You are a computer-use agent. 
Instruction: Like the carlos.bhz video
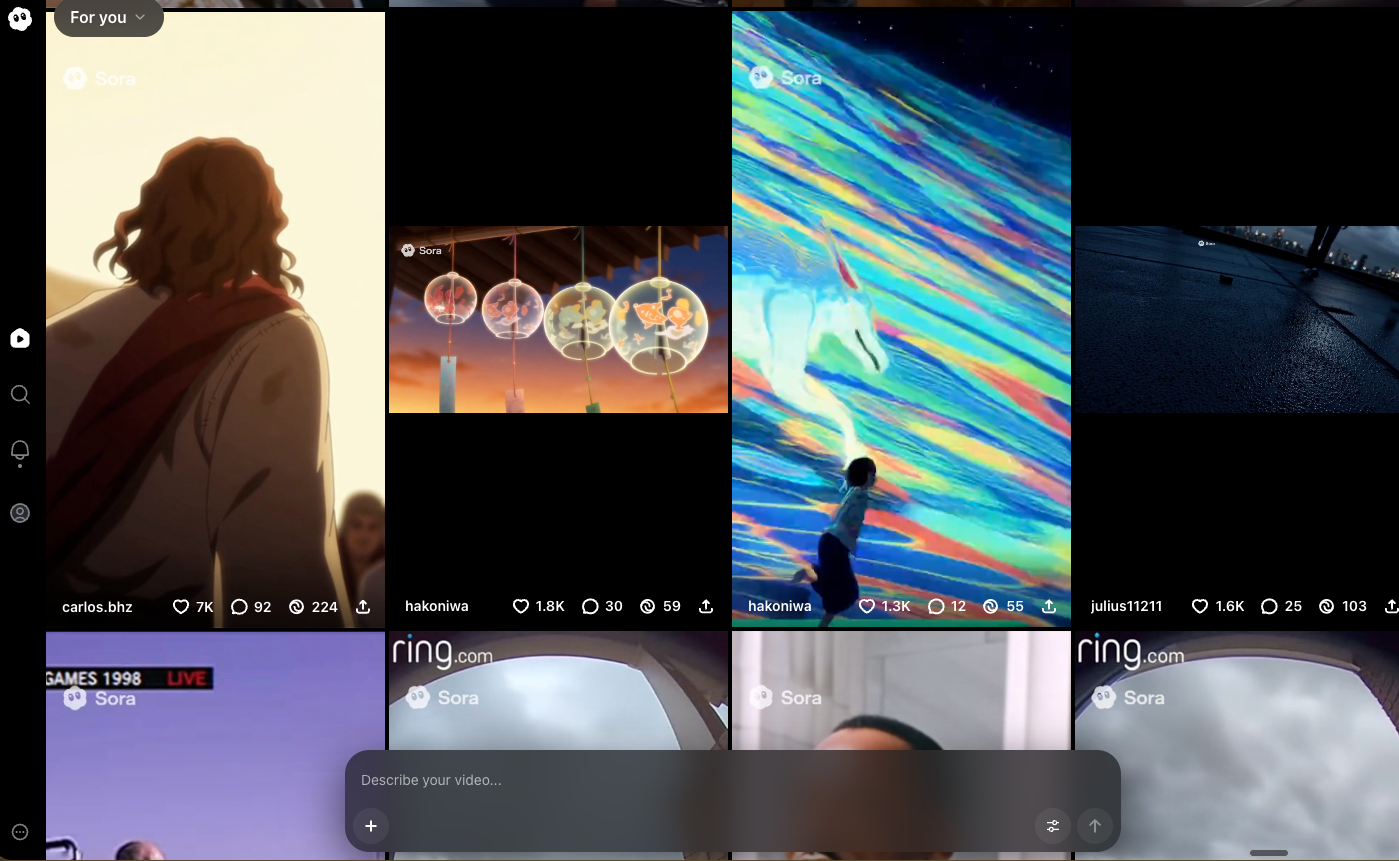click(181, 607)
